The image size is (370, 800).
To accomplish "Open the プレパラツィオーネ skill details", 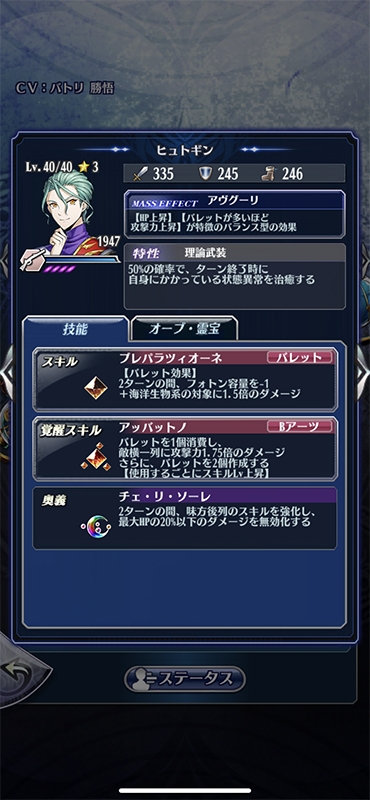I will click(x=185, y=380).
